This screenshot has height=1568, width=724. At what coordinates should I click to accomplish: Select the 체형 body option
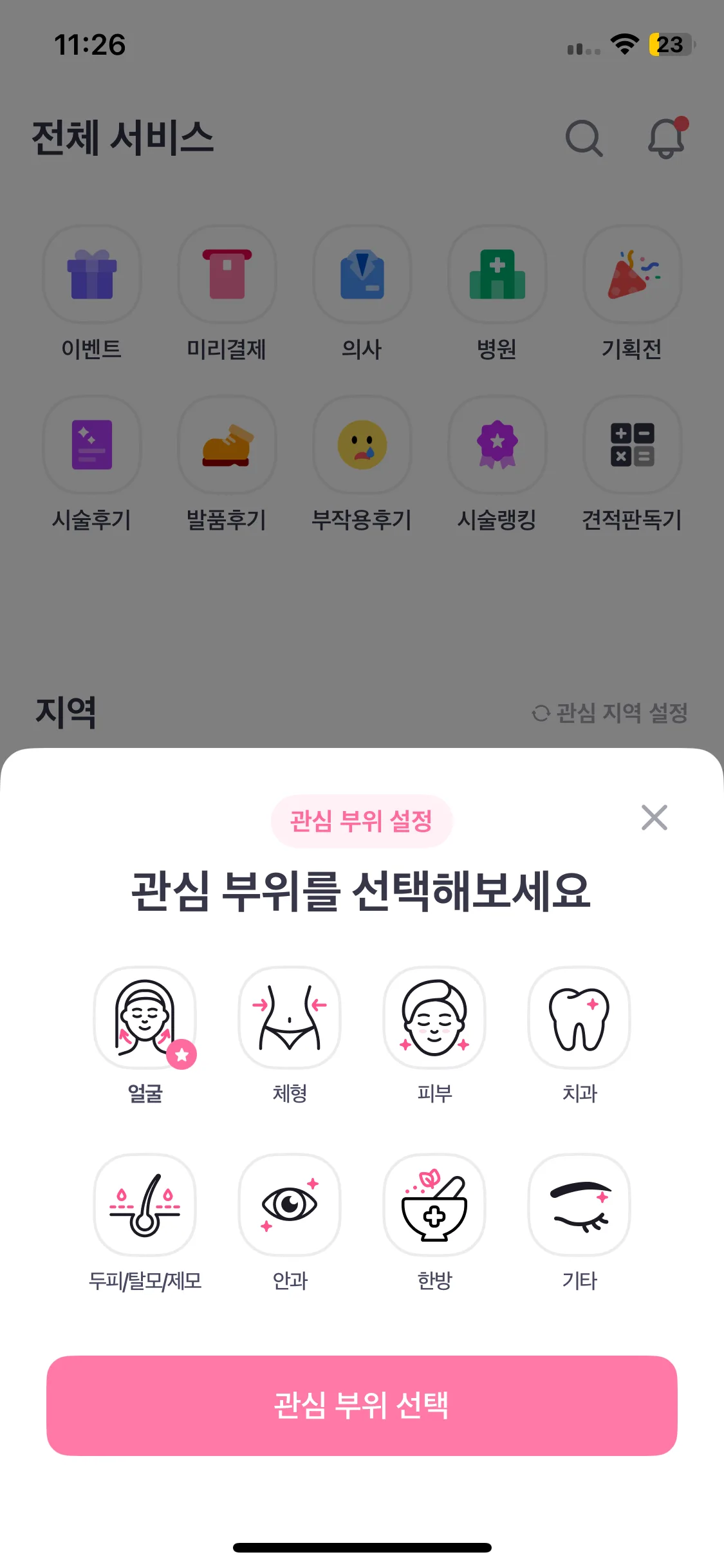tap(290, 1018)
